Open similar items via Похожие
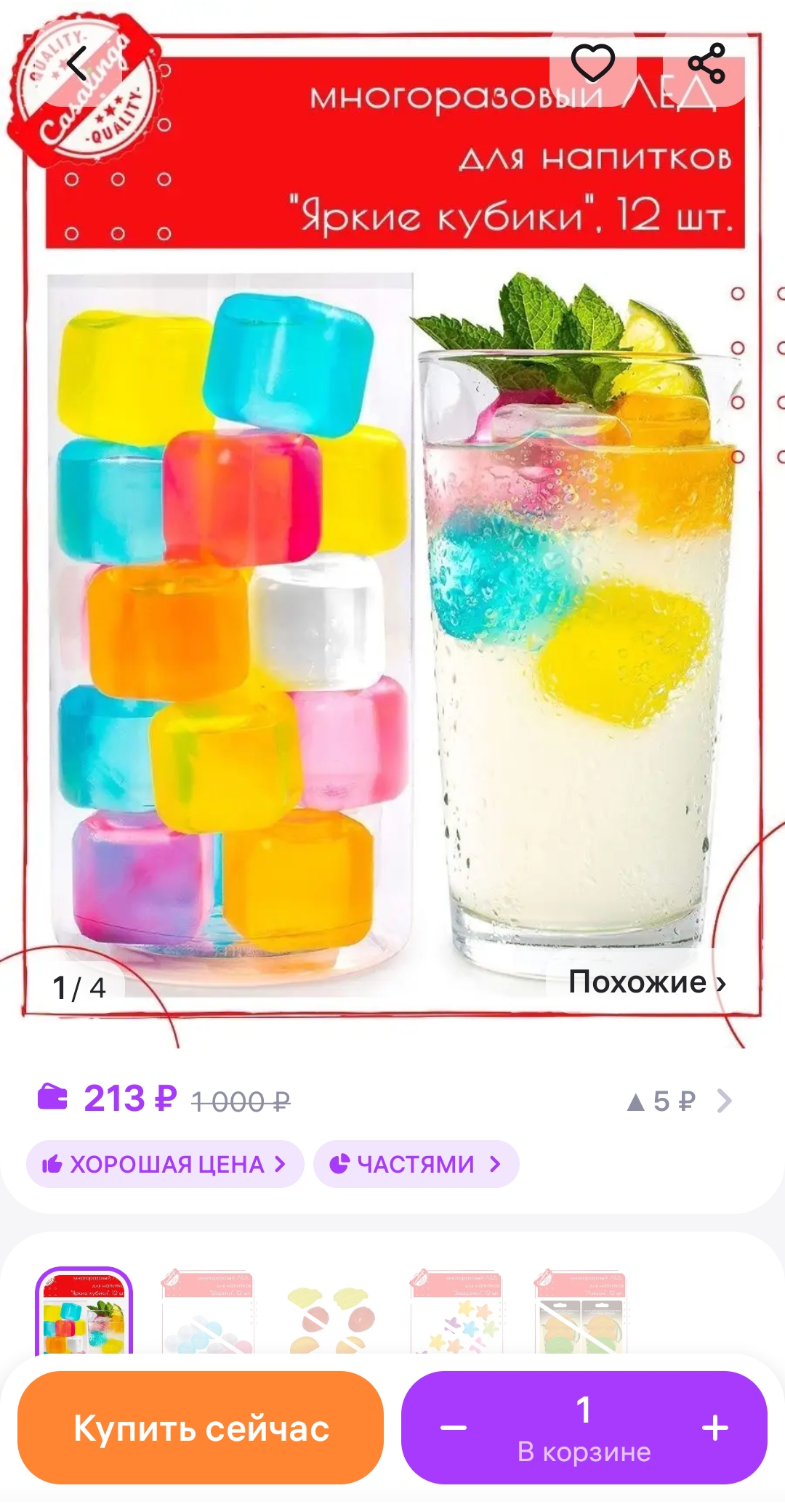Screen dimensions: 785x1512 [x=647, y=982]
